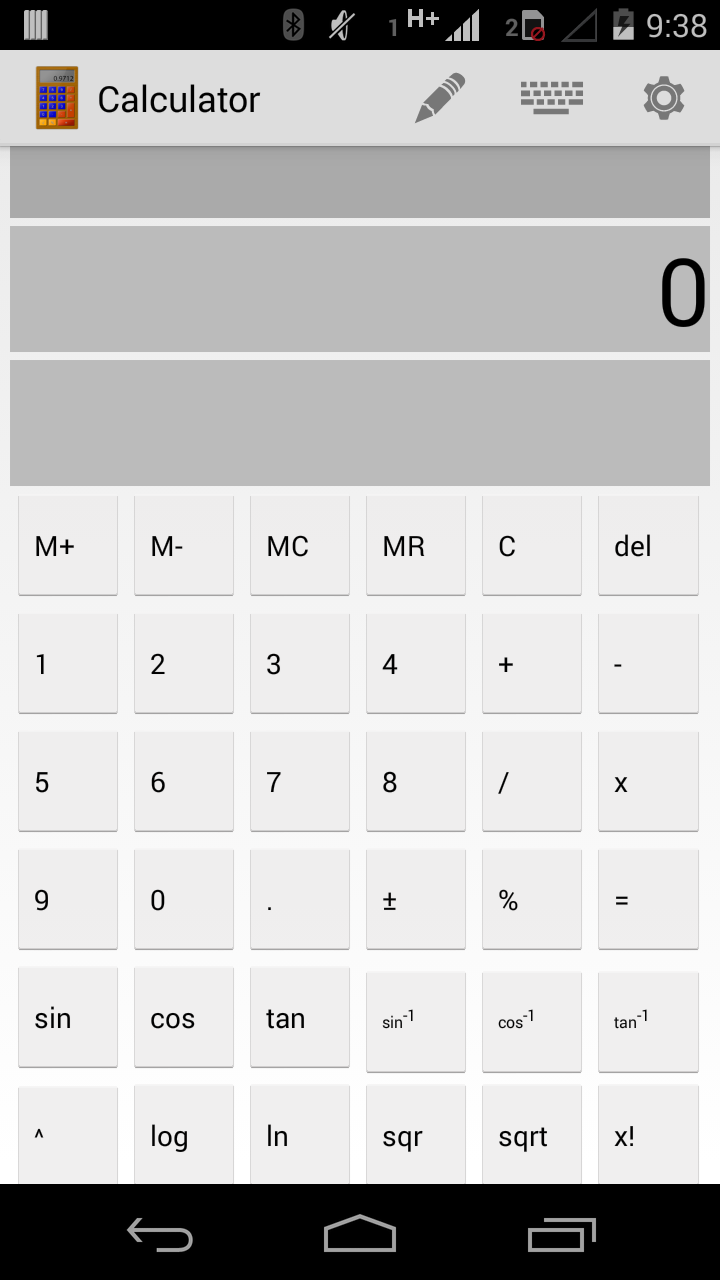
Task: Clear memory with the MC key
Action: pos(299,545)
